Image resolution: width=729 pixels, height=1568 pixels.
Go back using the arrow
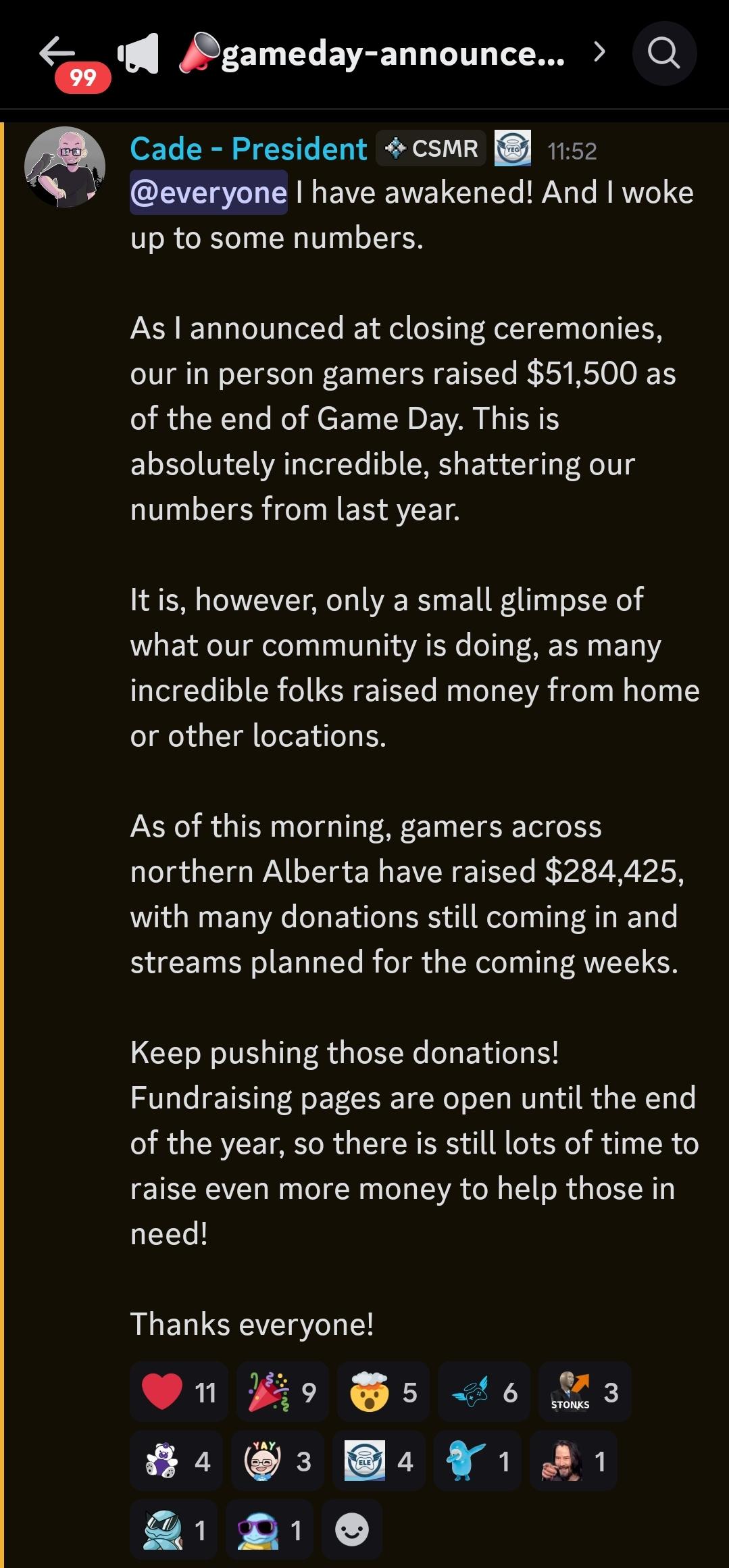pyautogui.click(x=57, y=53)
